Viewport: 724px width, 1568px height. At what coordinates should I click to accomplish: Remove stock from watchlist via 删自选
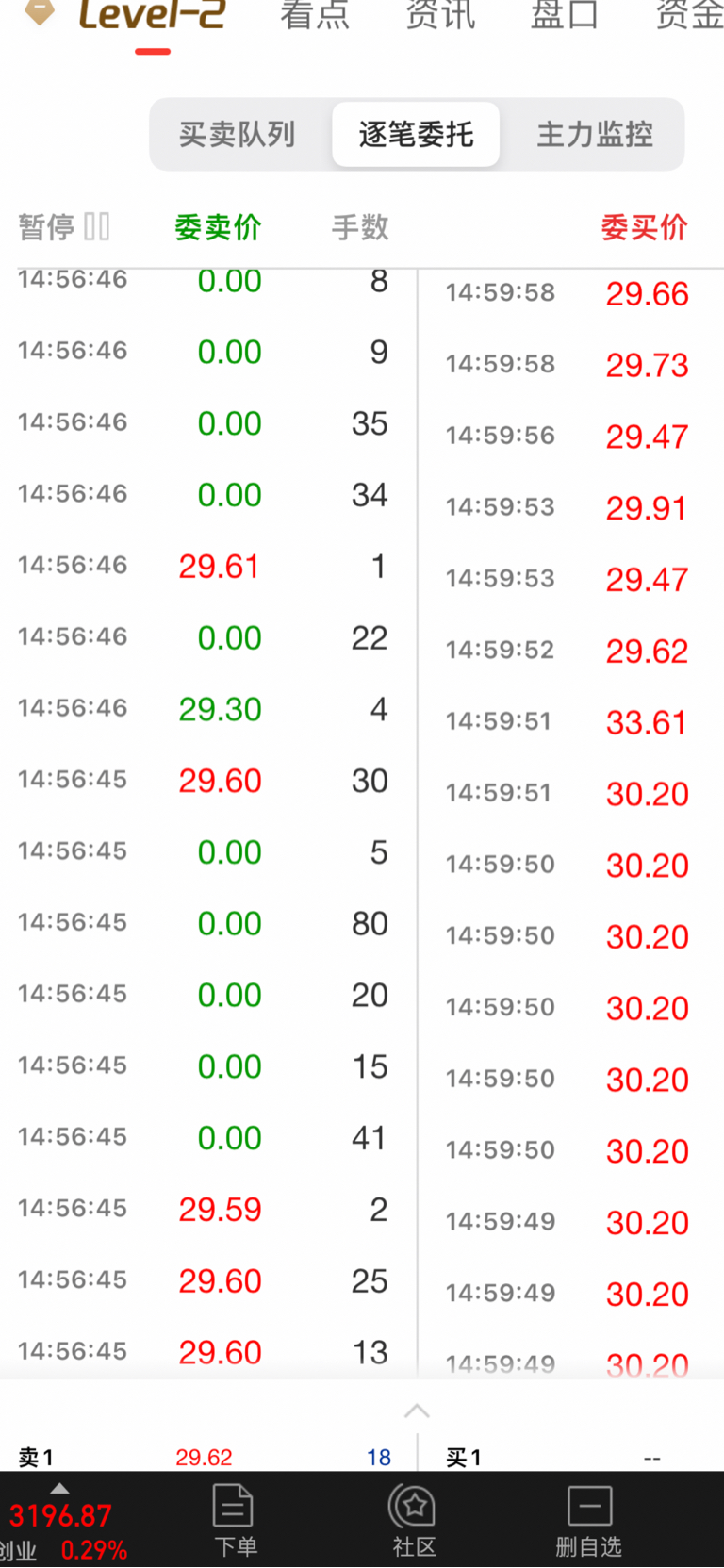click(588, 1519)
